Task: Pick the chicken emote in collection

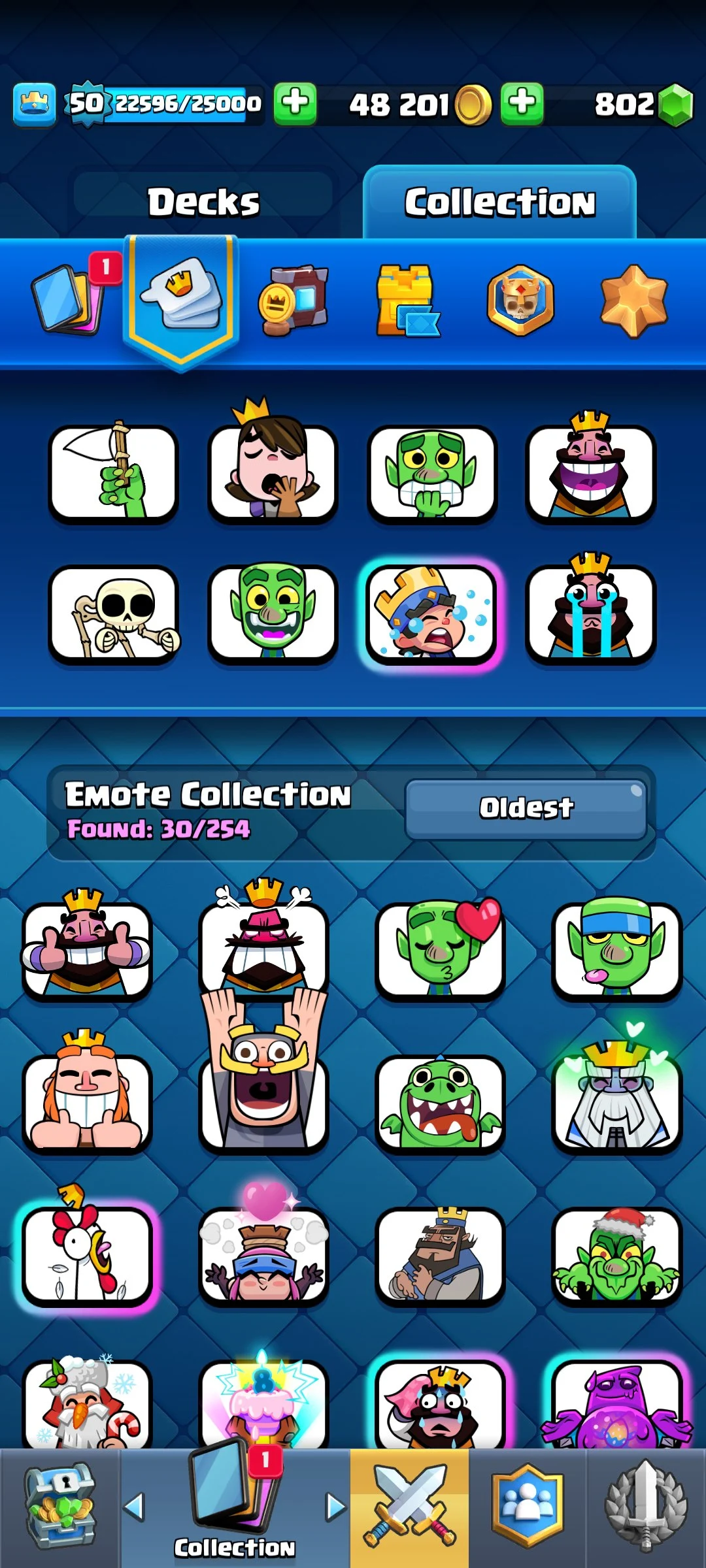Action: [x=88, y=1254]
